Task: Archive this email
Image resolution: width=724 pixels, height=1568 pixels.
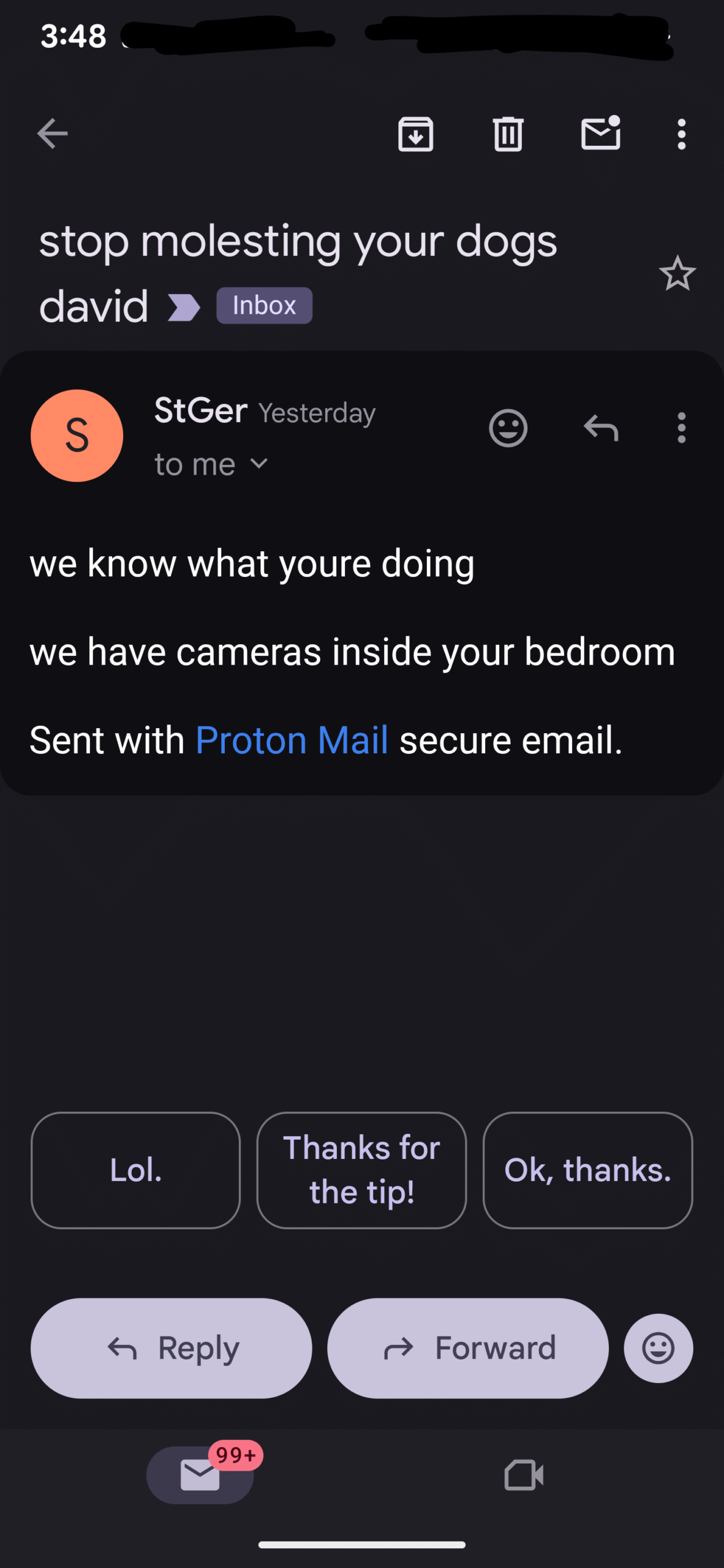Action: tap(416, 134)
